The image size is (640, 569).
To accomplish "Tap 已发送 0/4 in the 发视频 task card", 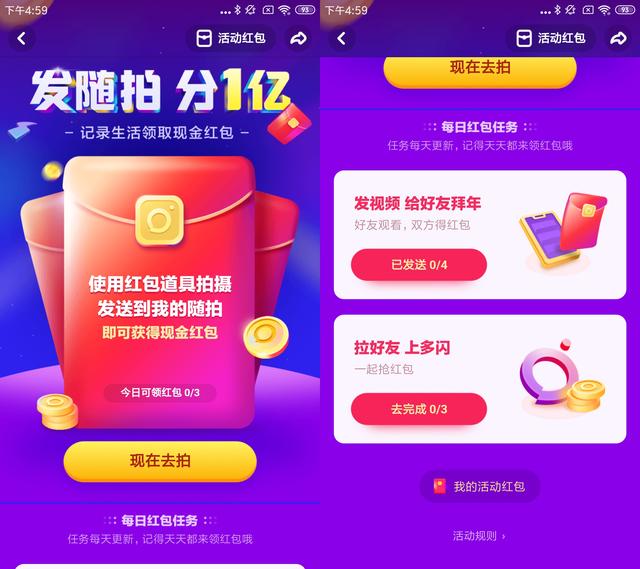I will (418, 265).
